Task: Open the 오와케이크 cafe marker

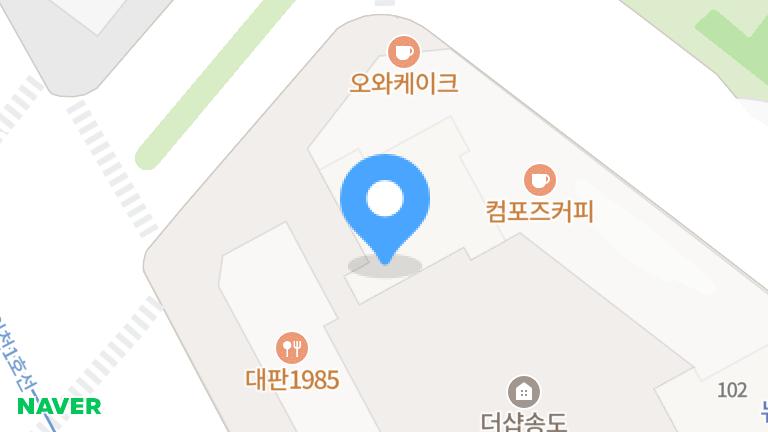Action: pos(403,50)
